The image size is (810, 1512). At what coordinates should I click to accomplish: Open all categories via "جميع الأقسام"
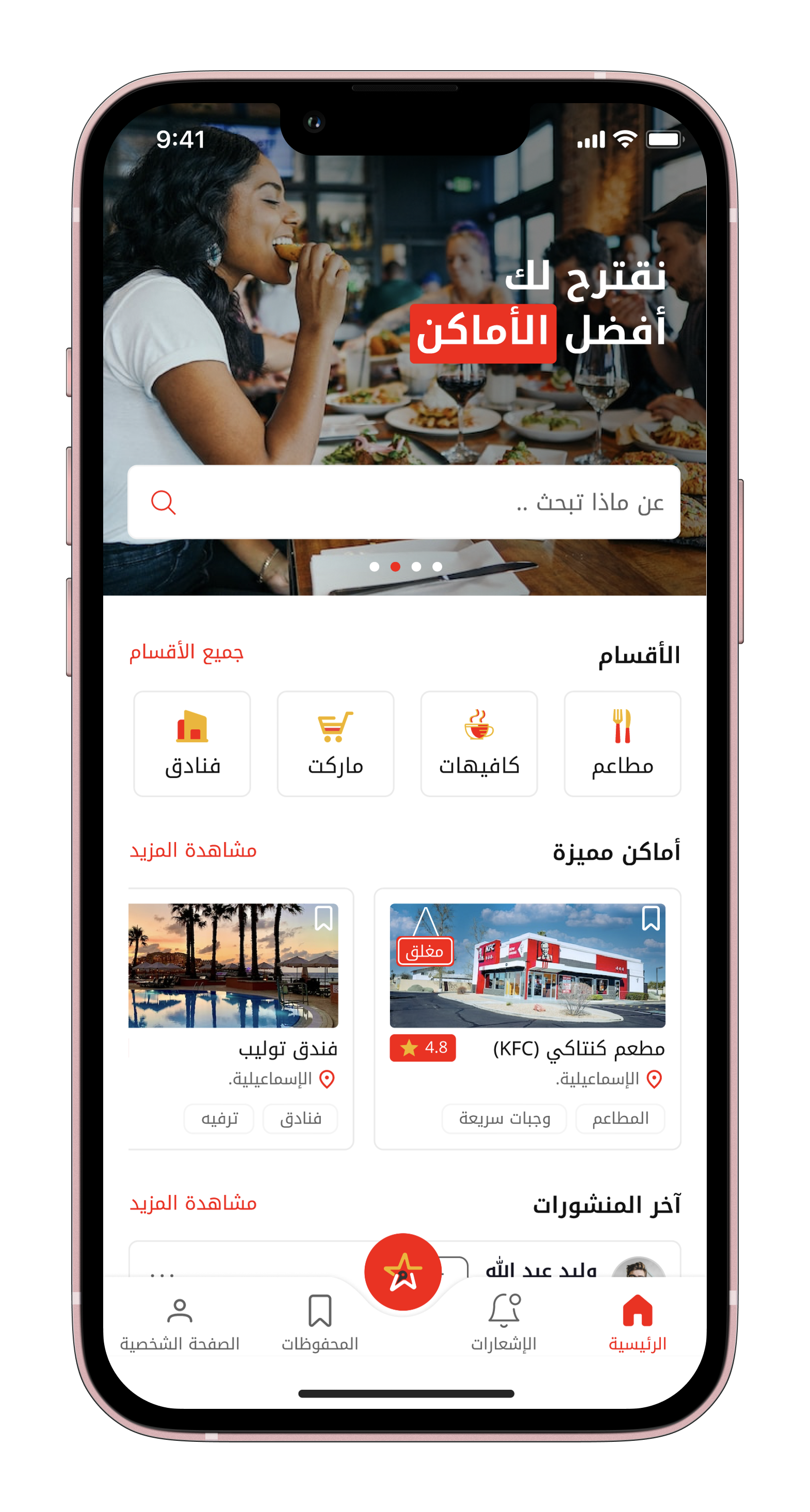[186, 652]
